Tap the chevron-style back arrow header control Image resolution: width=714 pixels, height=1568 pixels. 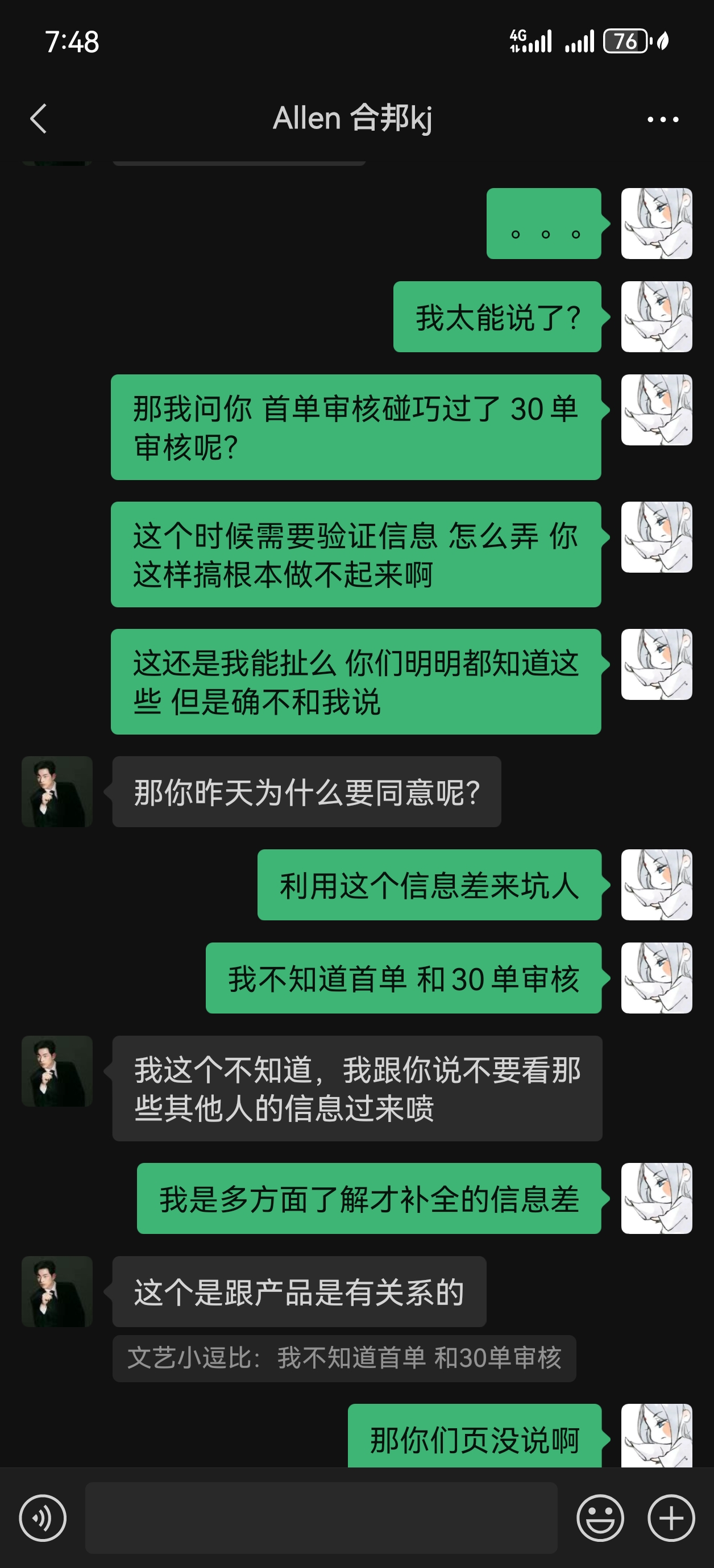pyautogui.click(x=38, y=119)
